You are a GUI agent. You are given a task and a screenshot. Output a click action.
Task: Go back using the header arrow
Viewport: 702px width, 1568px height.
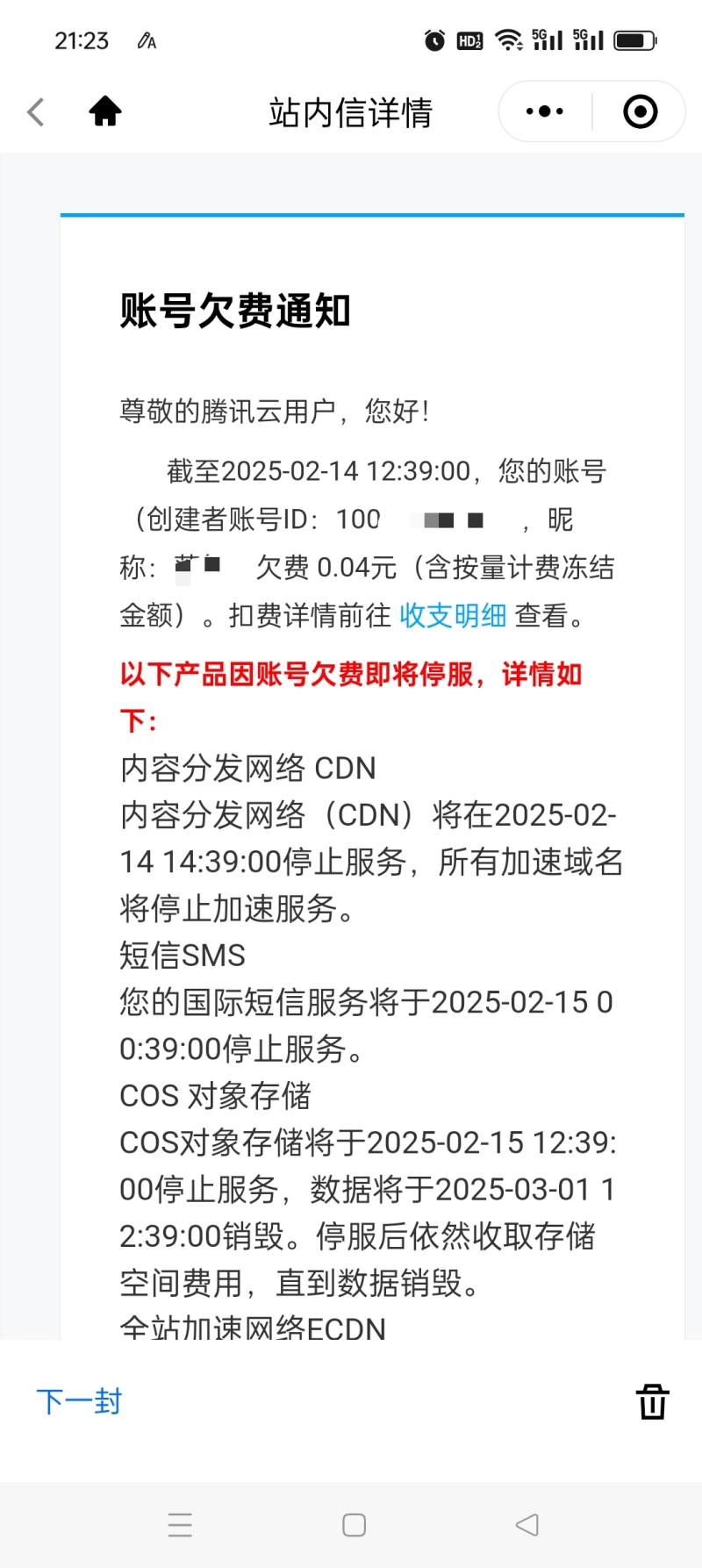point(36,111)
